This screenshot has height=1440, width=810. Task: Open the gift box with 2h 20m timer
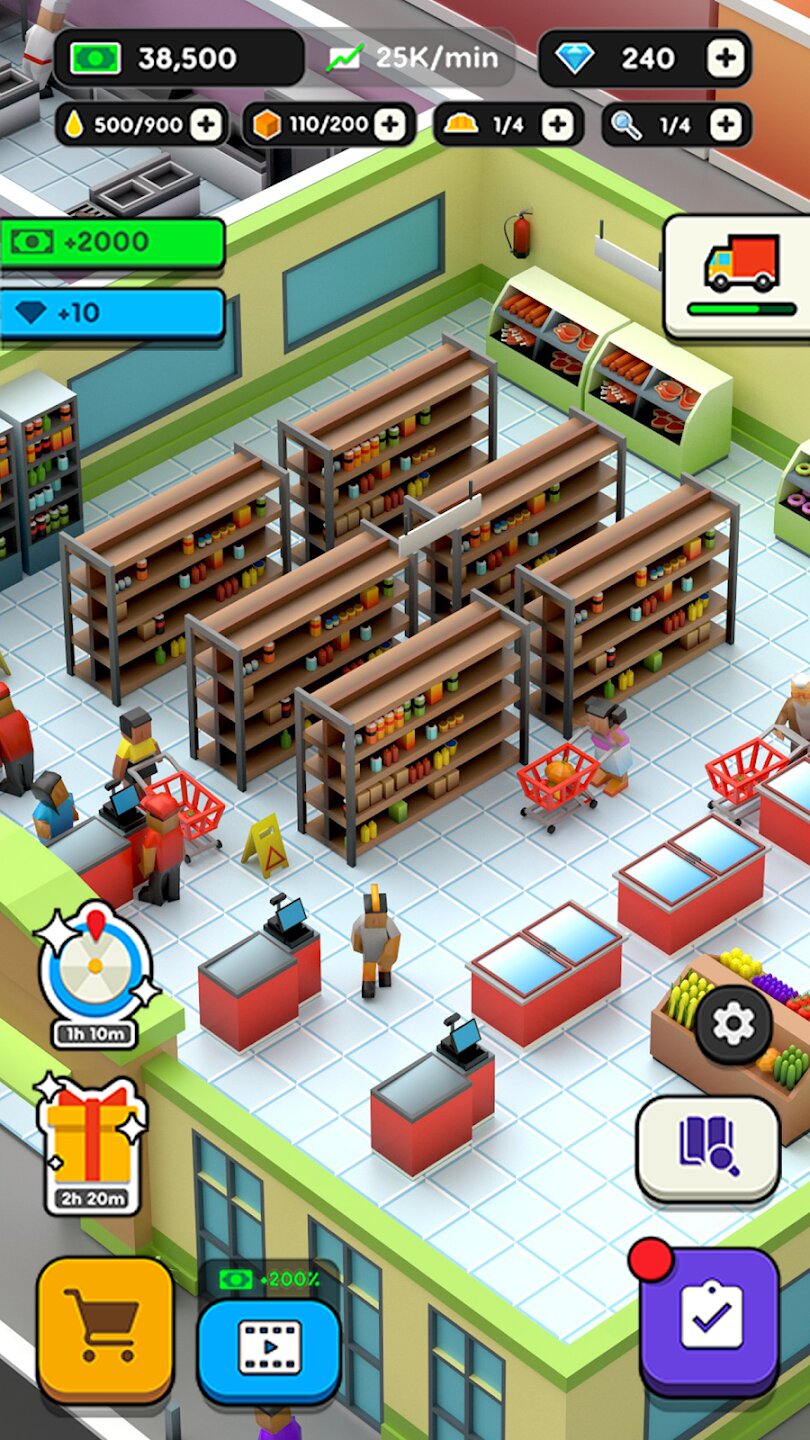pos(93,1145)
